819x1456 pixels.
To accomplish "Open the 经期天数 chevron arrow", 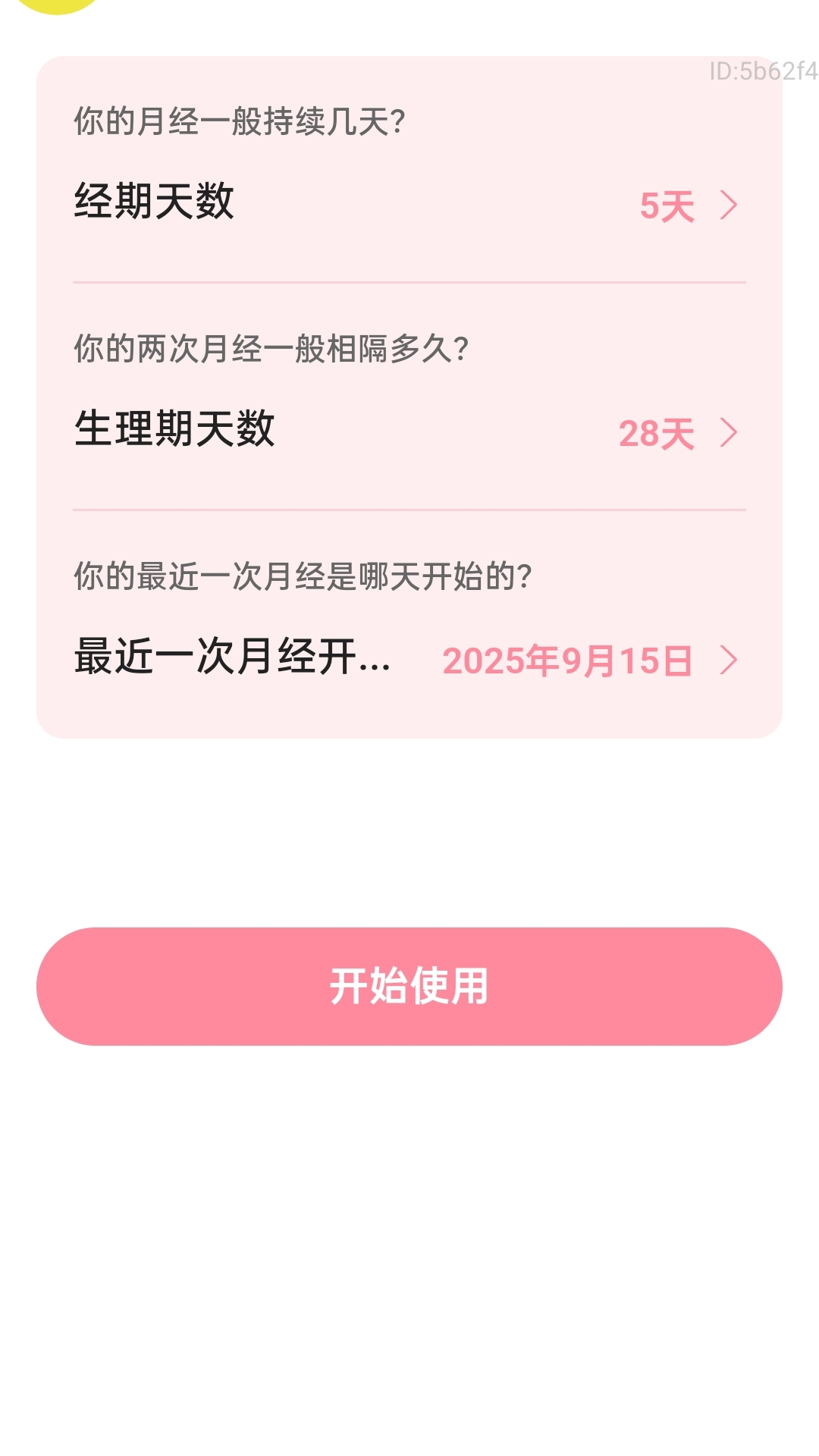I will point(727,204).
